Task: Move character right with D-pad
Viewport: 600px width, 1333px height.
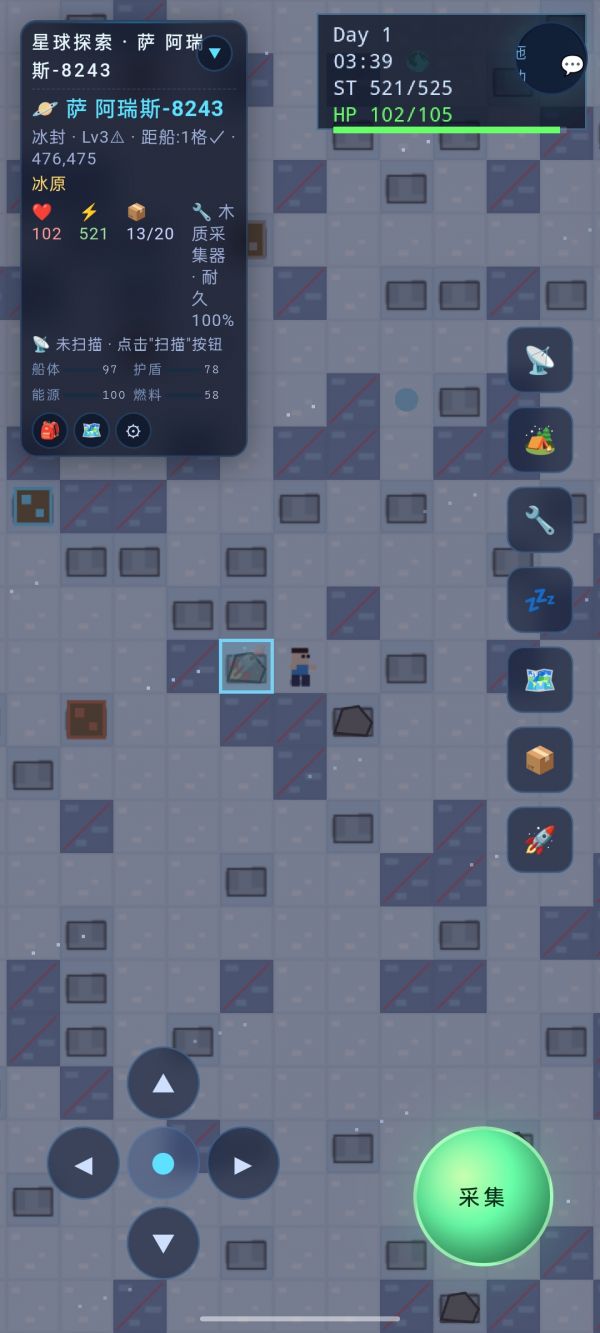Action: point(243,1163)
